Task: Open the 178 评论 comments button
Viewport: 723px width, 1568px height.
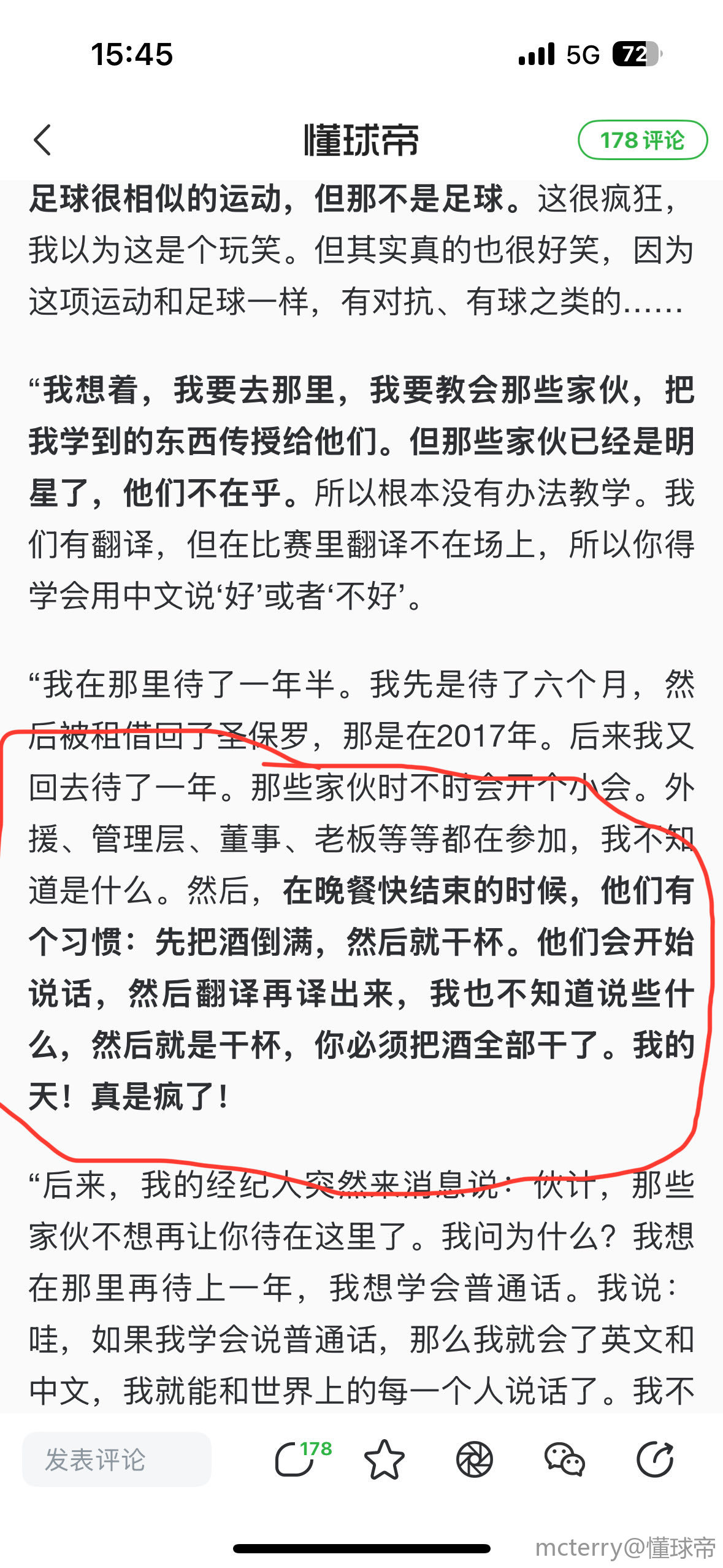Action: (642, 140)
